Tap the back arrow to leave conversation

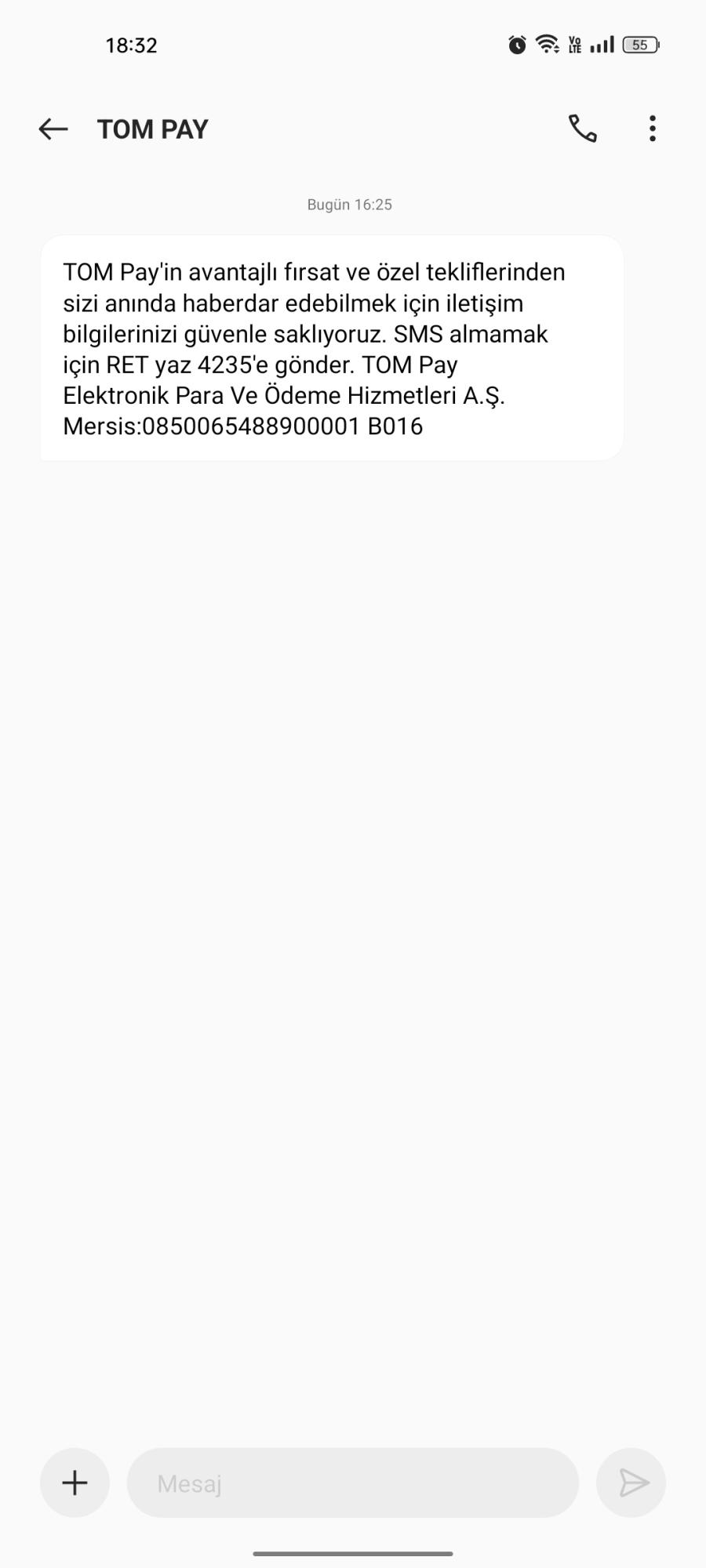pyautogui.click(x=53, y=129)
